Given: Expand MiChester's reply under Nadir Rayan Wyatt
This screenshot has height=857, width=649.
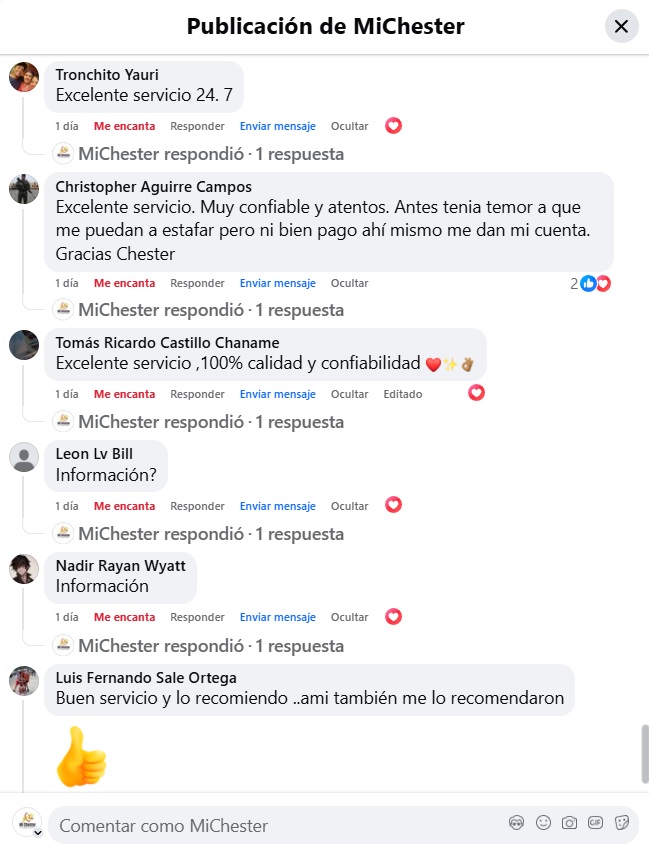Looking at the screenshot, I should click(210, 646).
